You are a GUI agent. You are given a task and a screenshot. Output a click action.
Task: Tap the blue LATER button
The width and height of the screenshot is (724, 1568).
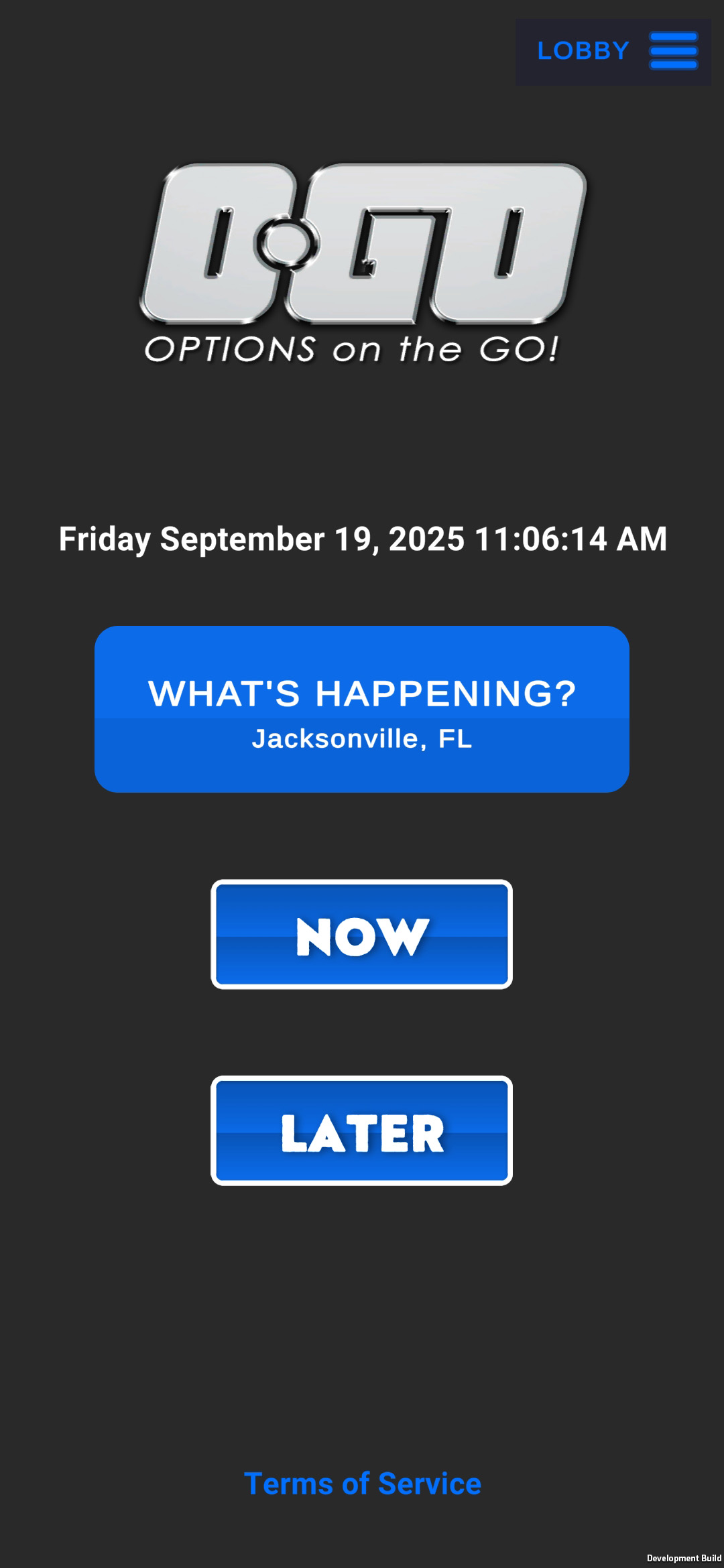click(x=361, y=1132)
